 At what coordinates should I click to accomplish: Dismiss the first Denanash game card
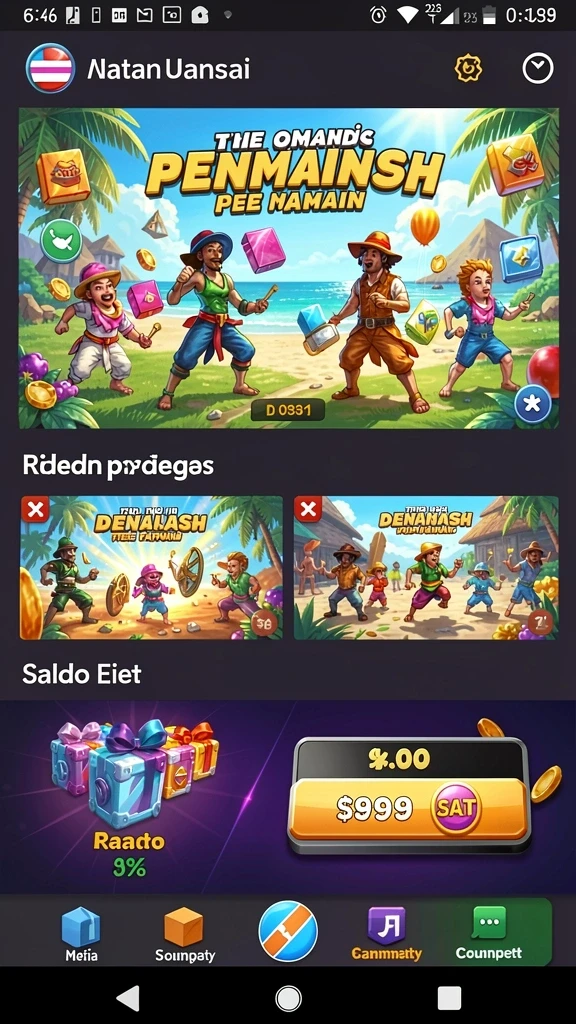(x=35, y=509)
